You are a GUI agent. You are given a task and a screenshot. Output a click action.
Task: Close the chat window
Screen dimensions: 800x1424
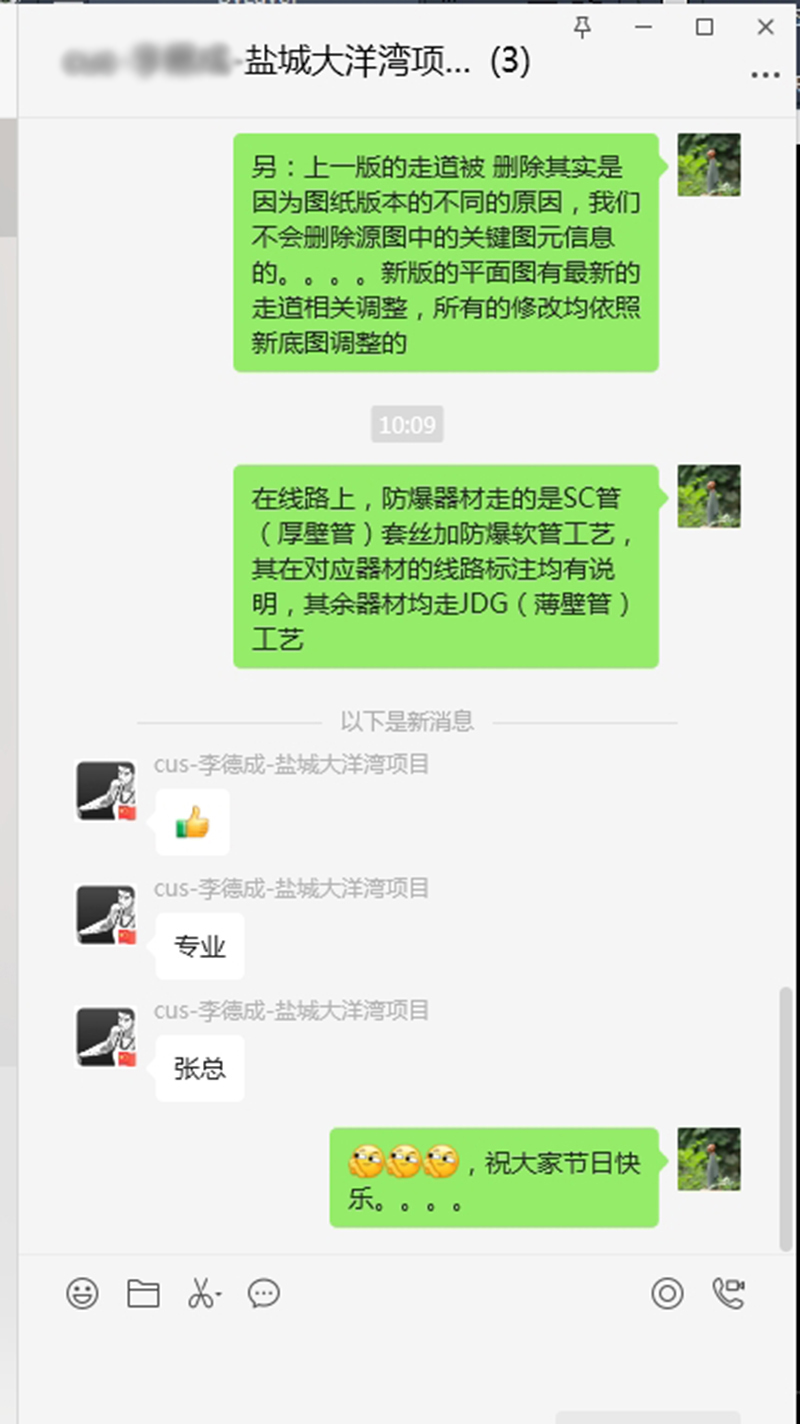(x=766, y=28)
